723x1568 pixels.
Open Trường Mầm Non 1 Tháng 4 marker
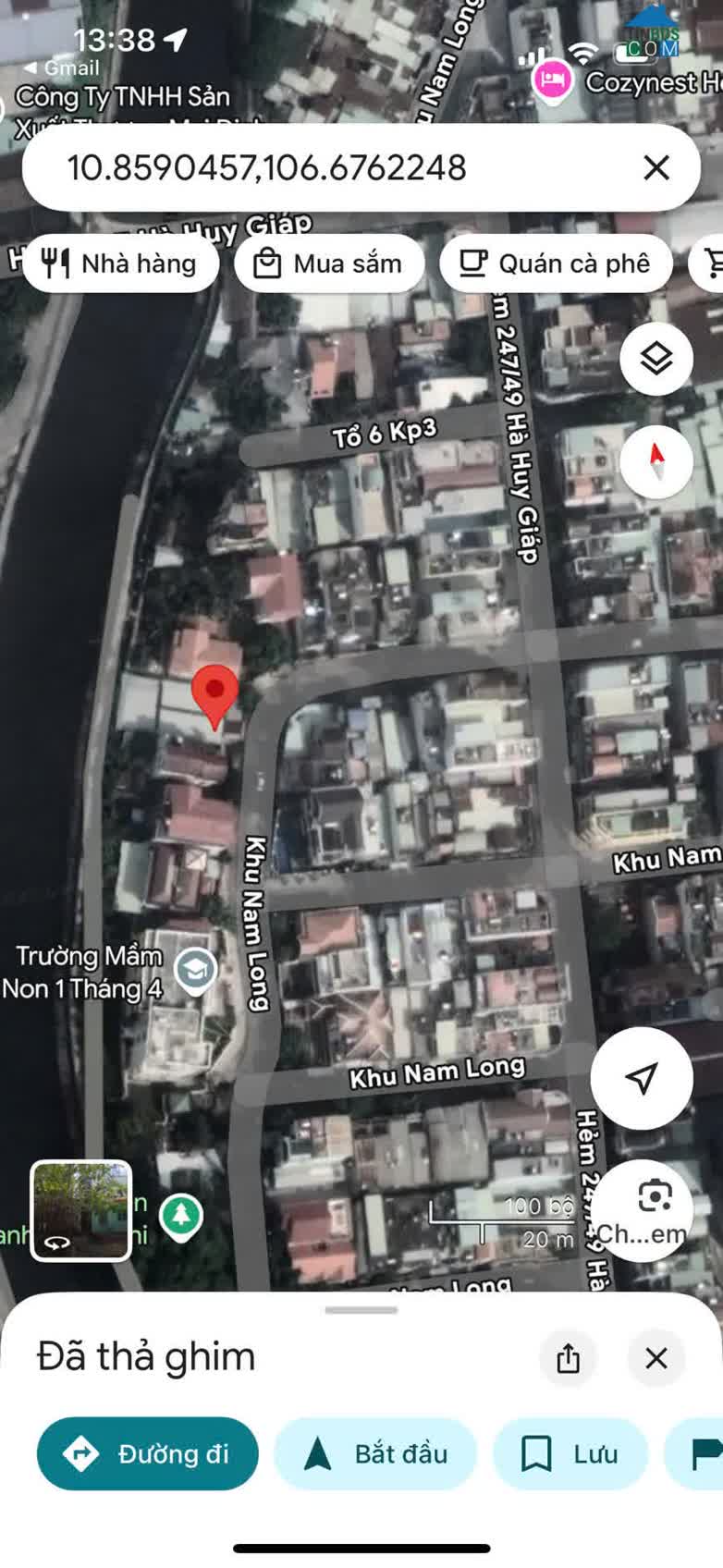pyautogui.click(x=196, y=971)
